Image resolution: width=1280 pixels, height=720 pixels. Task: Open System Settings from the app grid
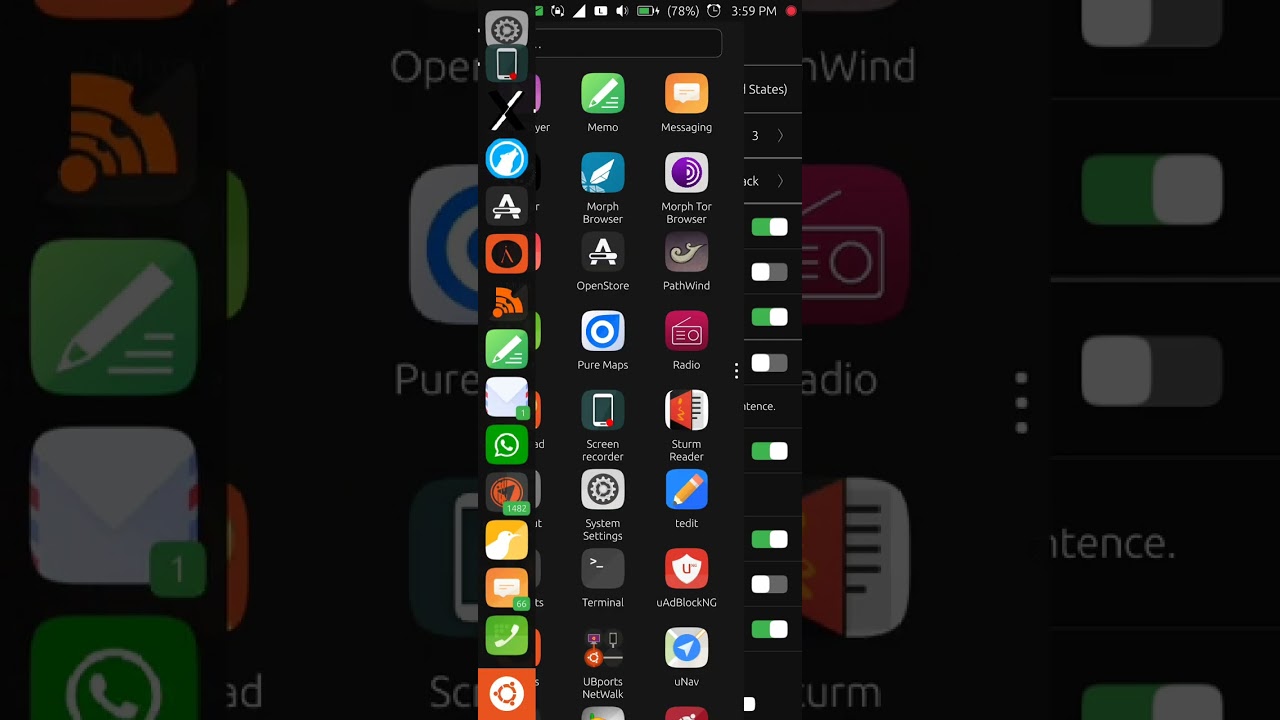[602, 490]
